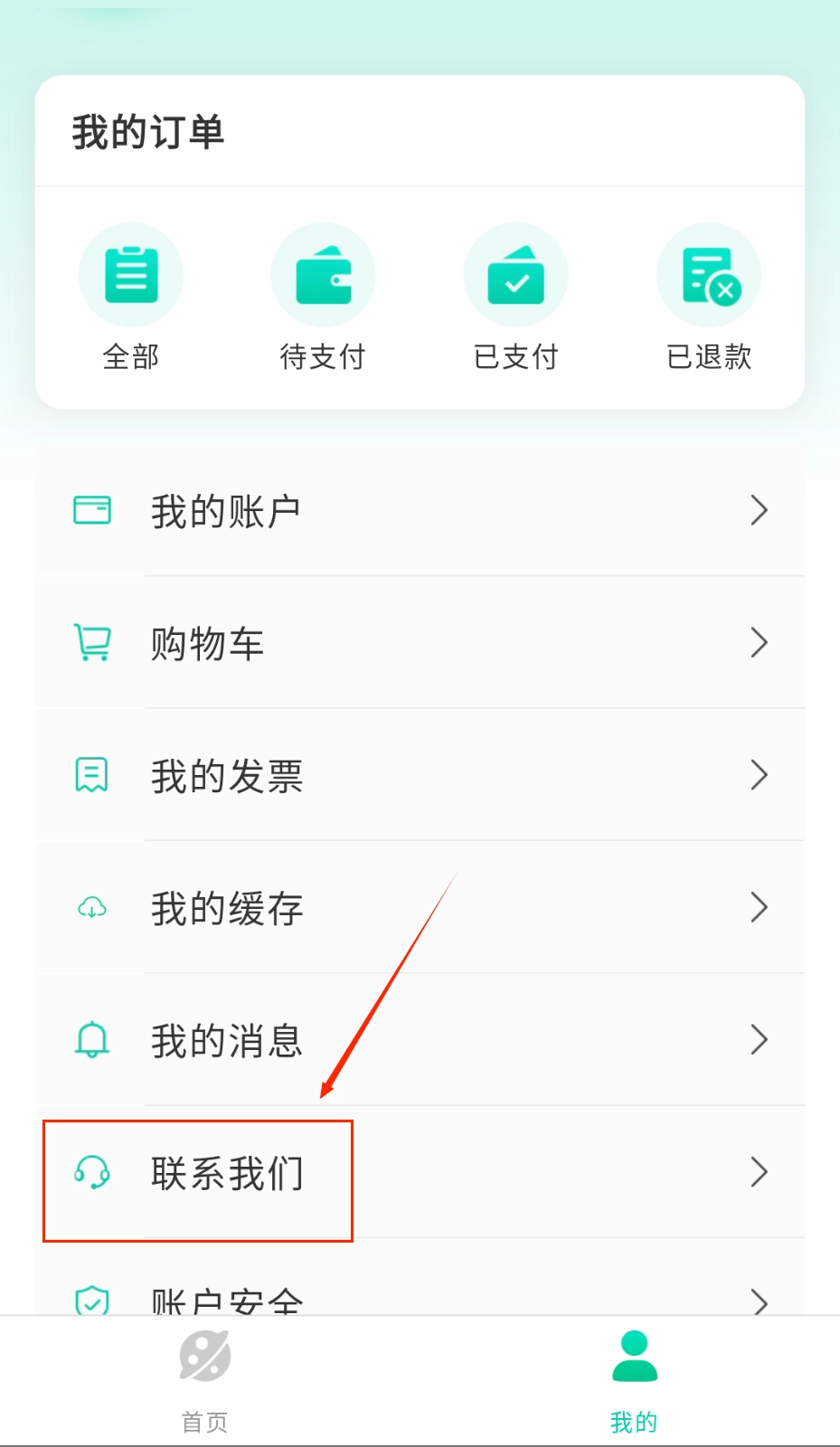Click the 账户安全 shield icon

tap(91, 1300)
